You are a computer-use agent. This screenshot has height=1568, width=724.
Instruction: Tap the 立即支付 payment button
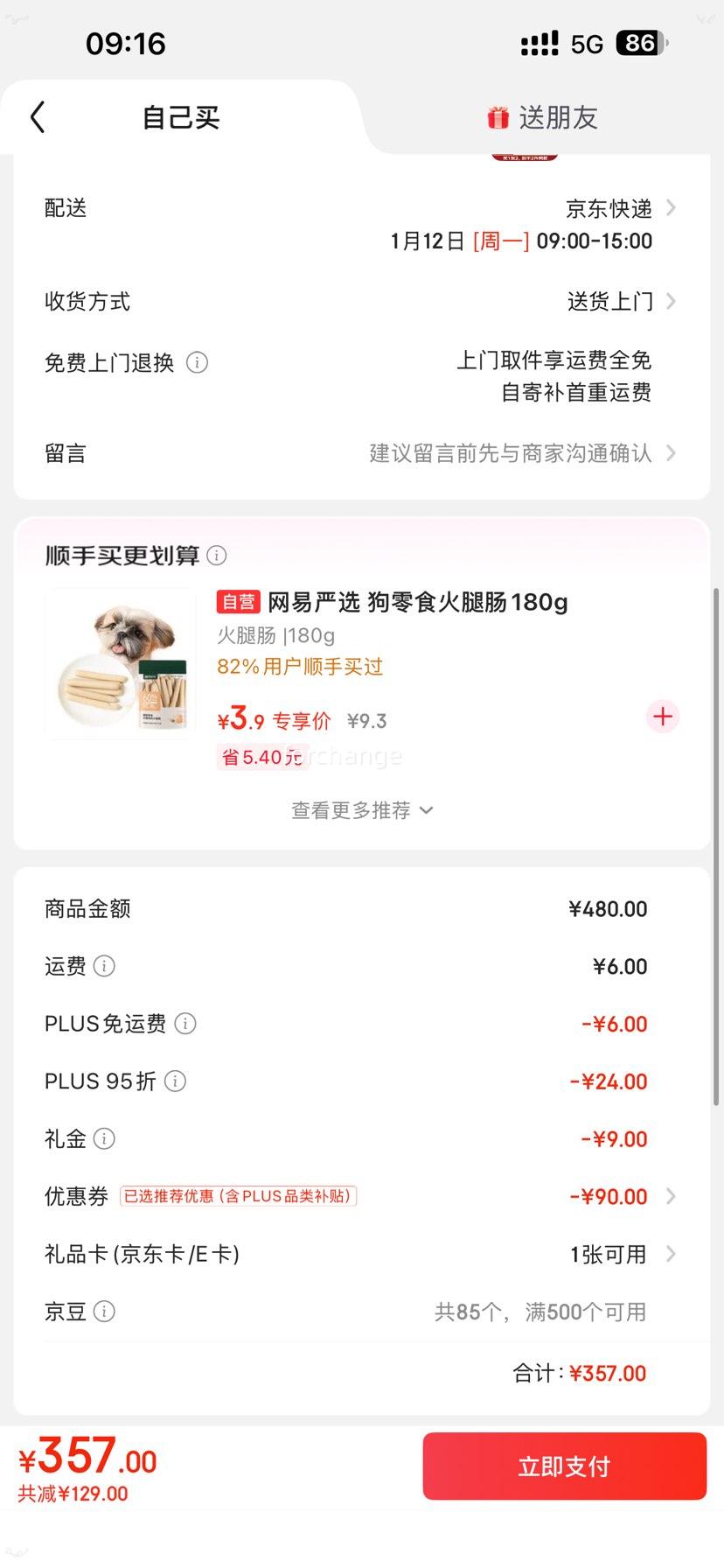coord(564,1466)
